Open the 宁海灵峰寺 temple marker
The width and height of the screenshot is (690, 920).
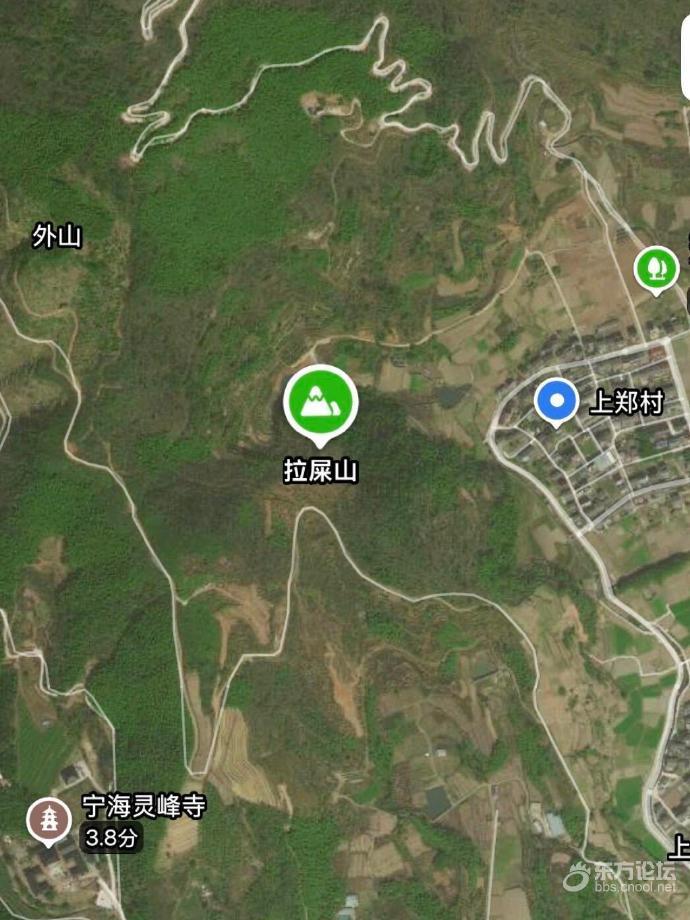tap(48, 819)
